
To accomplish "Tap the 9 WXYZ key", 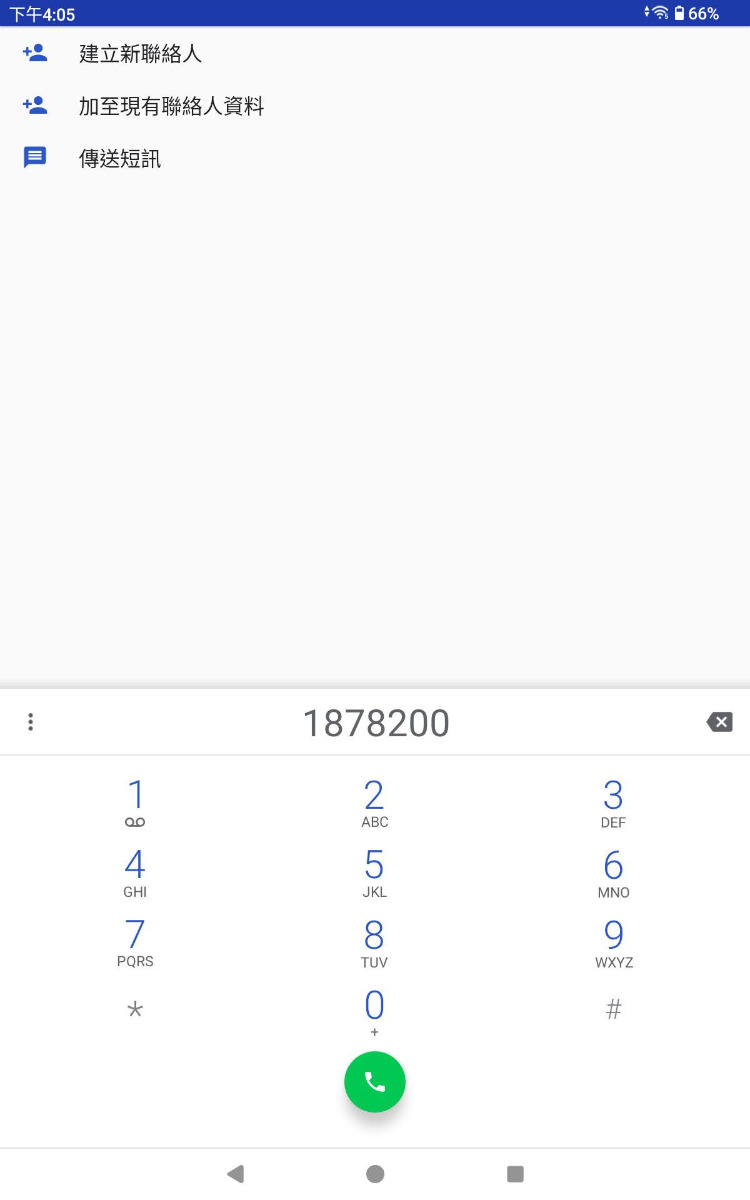I will [613, 942].
